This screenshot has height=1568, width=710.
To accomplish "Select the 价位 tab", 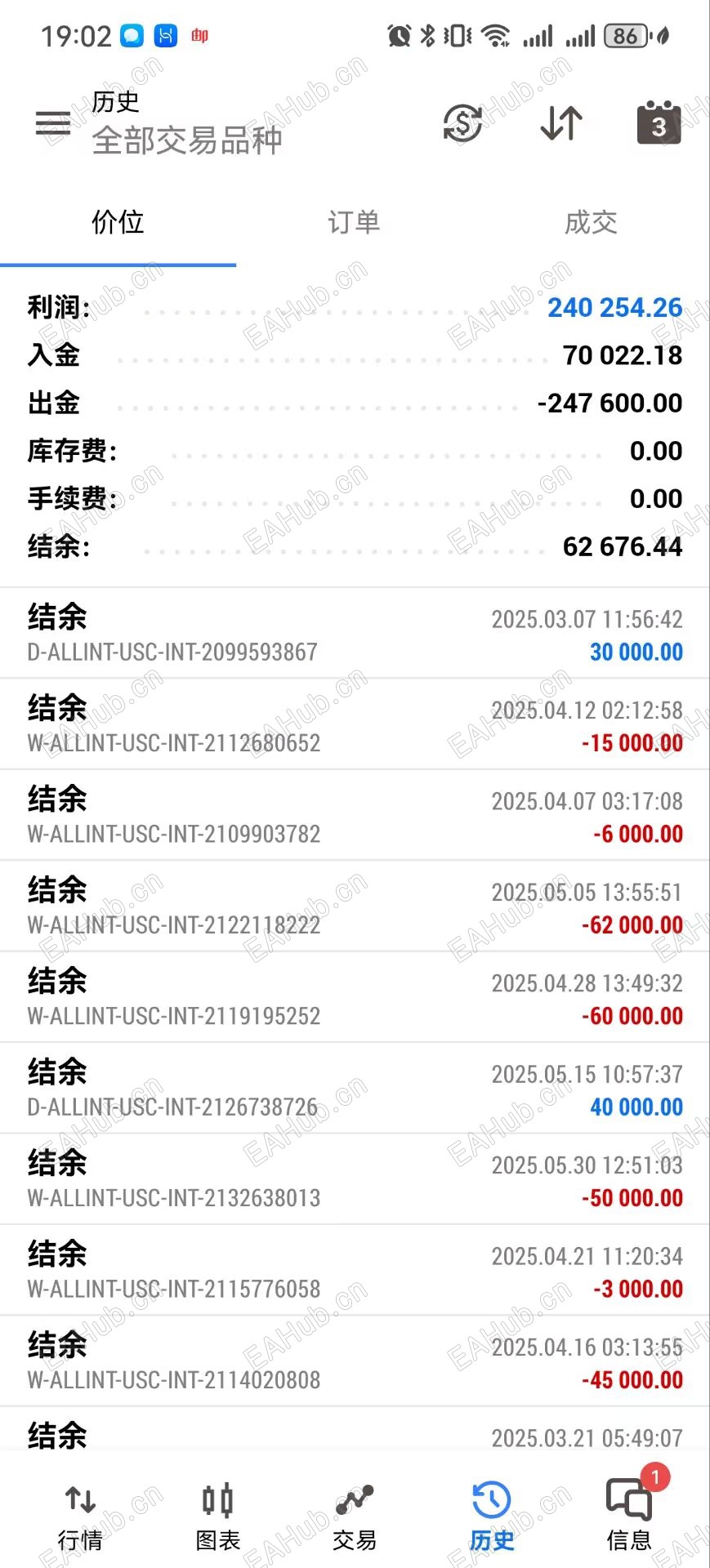I will point(118,222).
